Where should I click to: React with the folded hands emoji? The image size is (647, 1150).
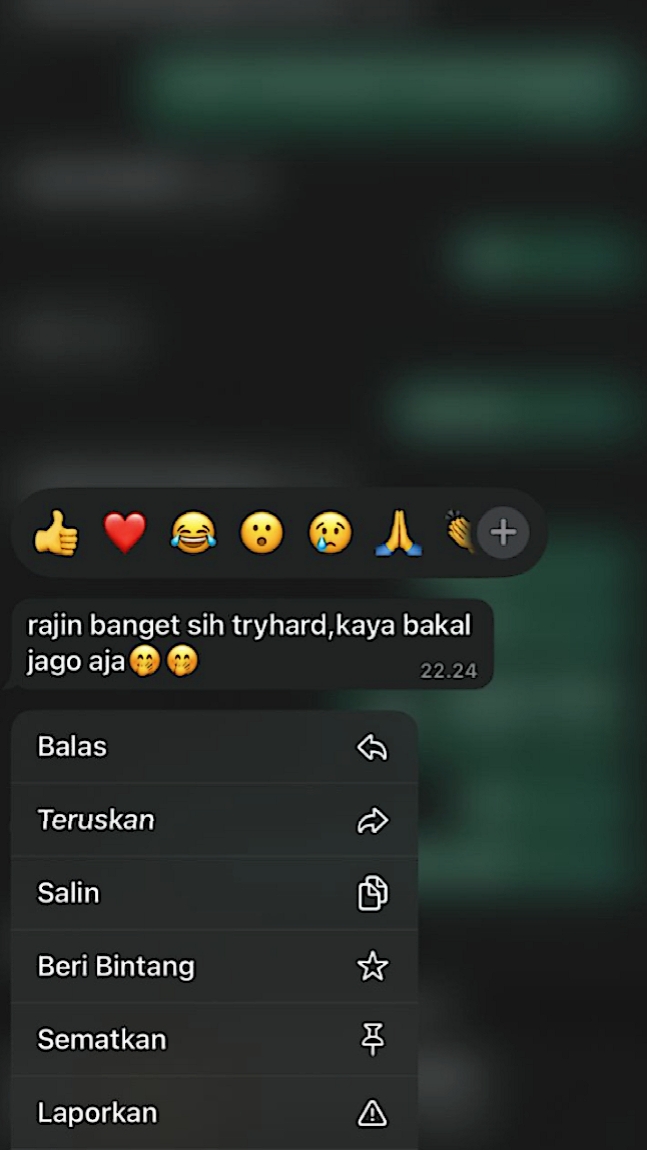(398, 533)
